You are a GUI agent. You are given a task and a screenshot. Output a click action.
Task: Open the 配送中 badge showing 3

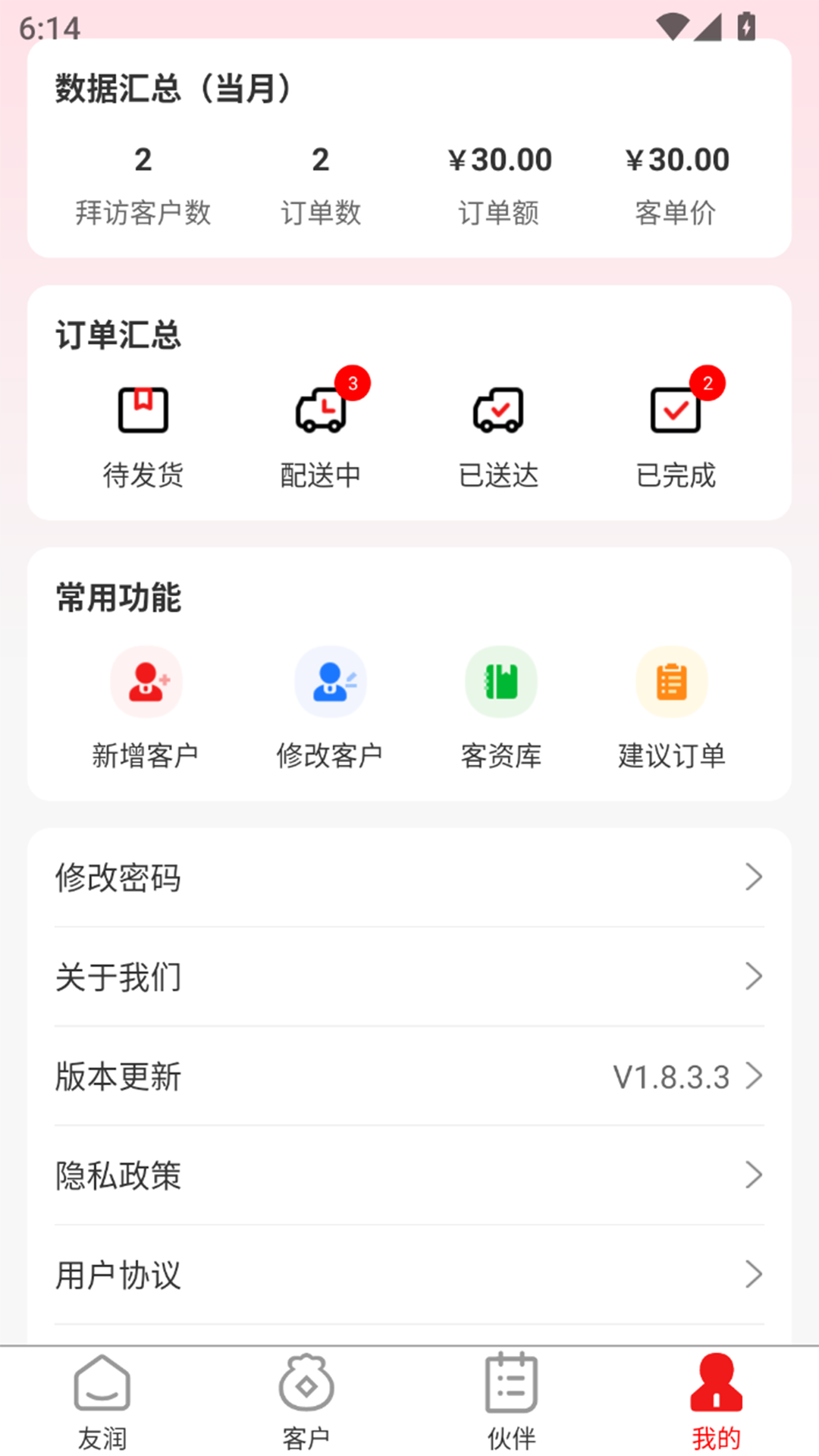point(353,381)
